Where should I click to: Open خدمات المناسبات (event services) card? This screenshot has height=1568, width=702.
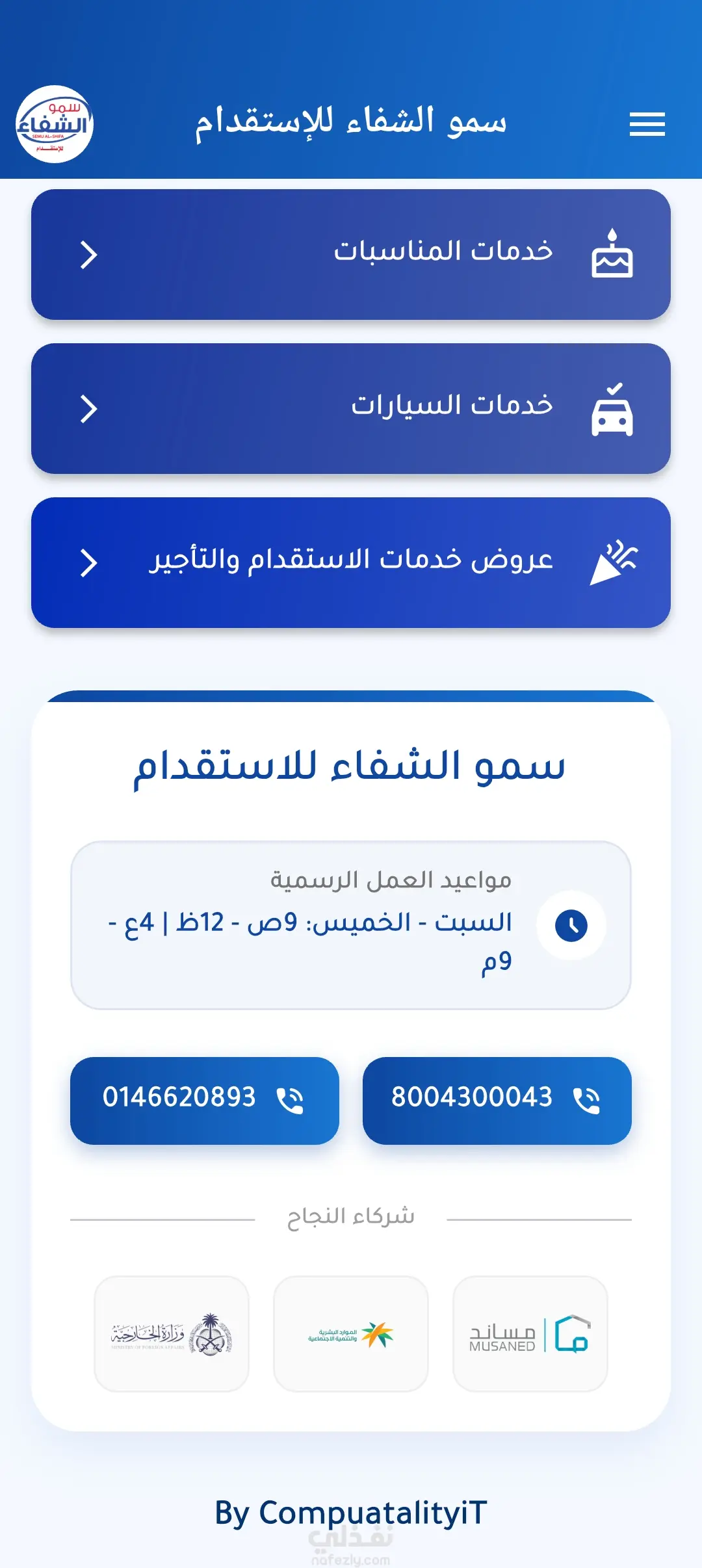(x=351, y=254)
